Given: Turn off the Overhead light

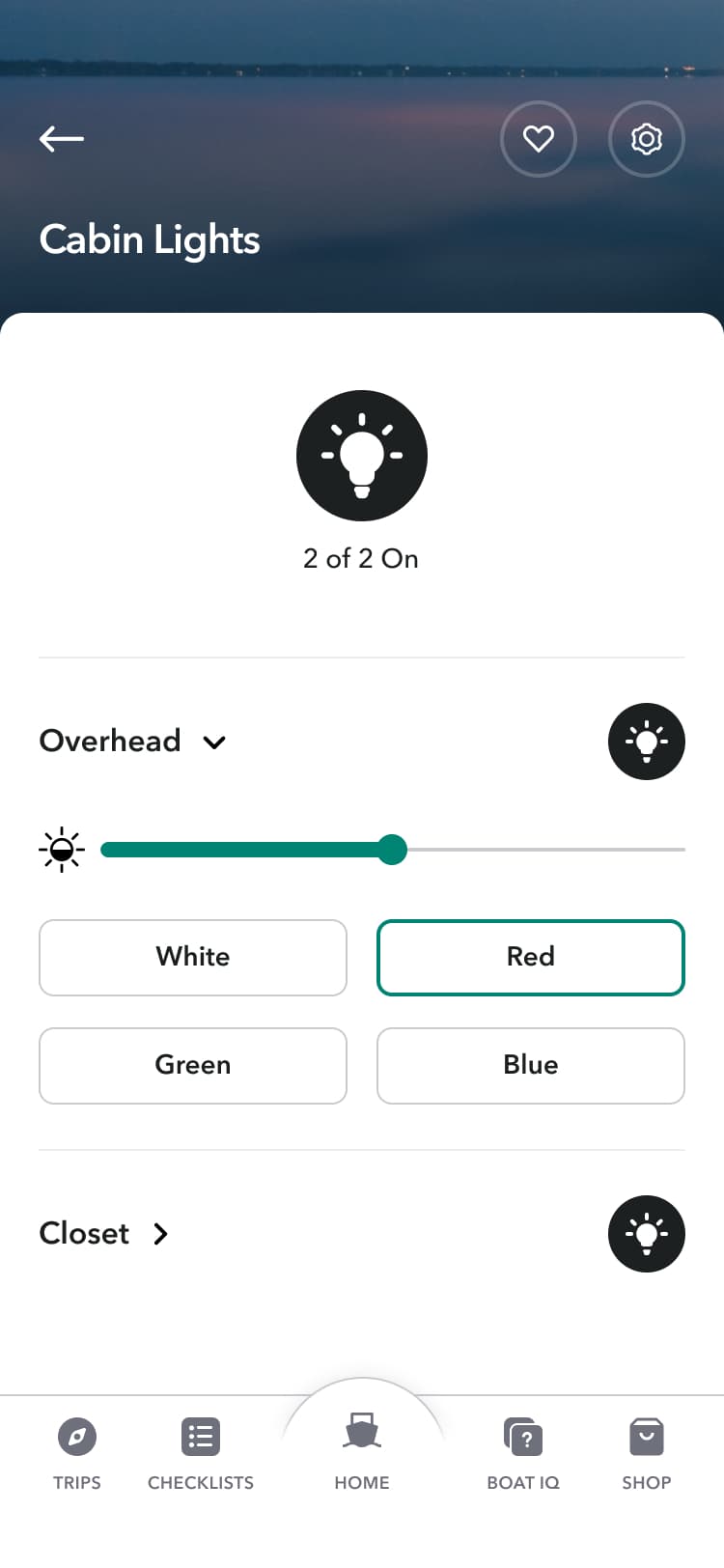Looking at the screenshot, I should tap(646, 742).
